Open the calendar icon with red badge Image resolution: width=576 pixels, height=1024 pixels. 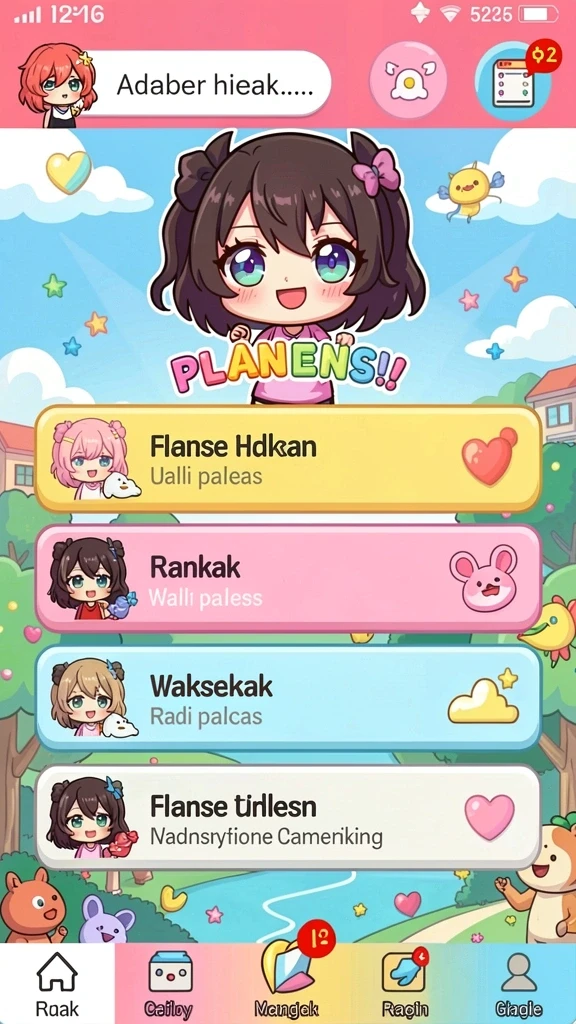click(x=513, y=82)
